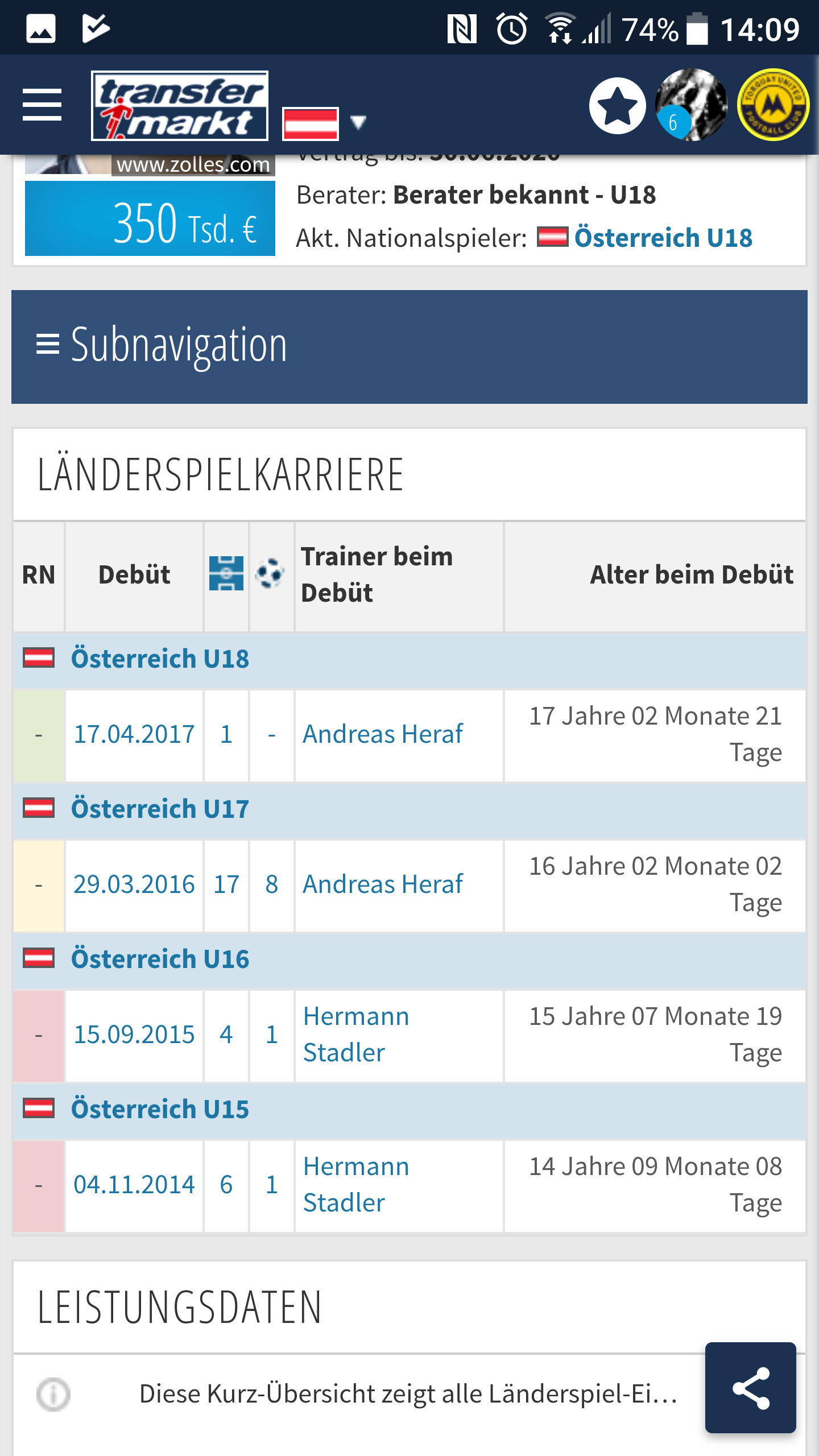This screenshot has width=819, height=1456.
Task: View the 17 U17 appearances
Action: tap(226, 884)
